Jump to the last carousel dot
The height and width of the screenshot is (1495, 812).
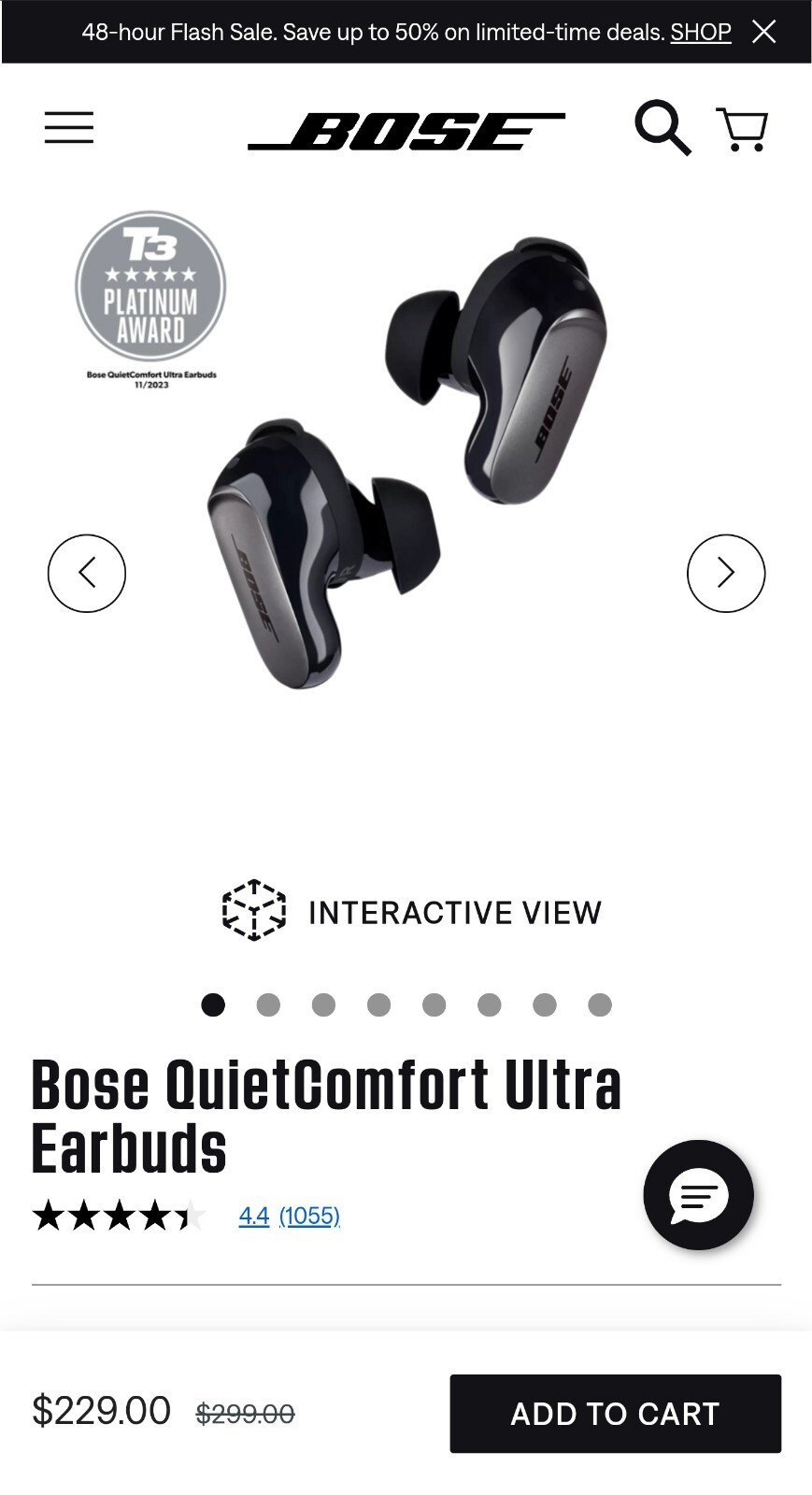pos(600,1004)
